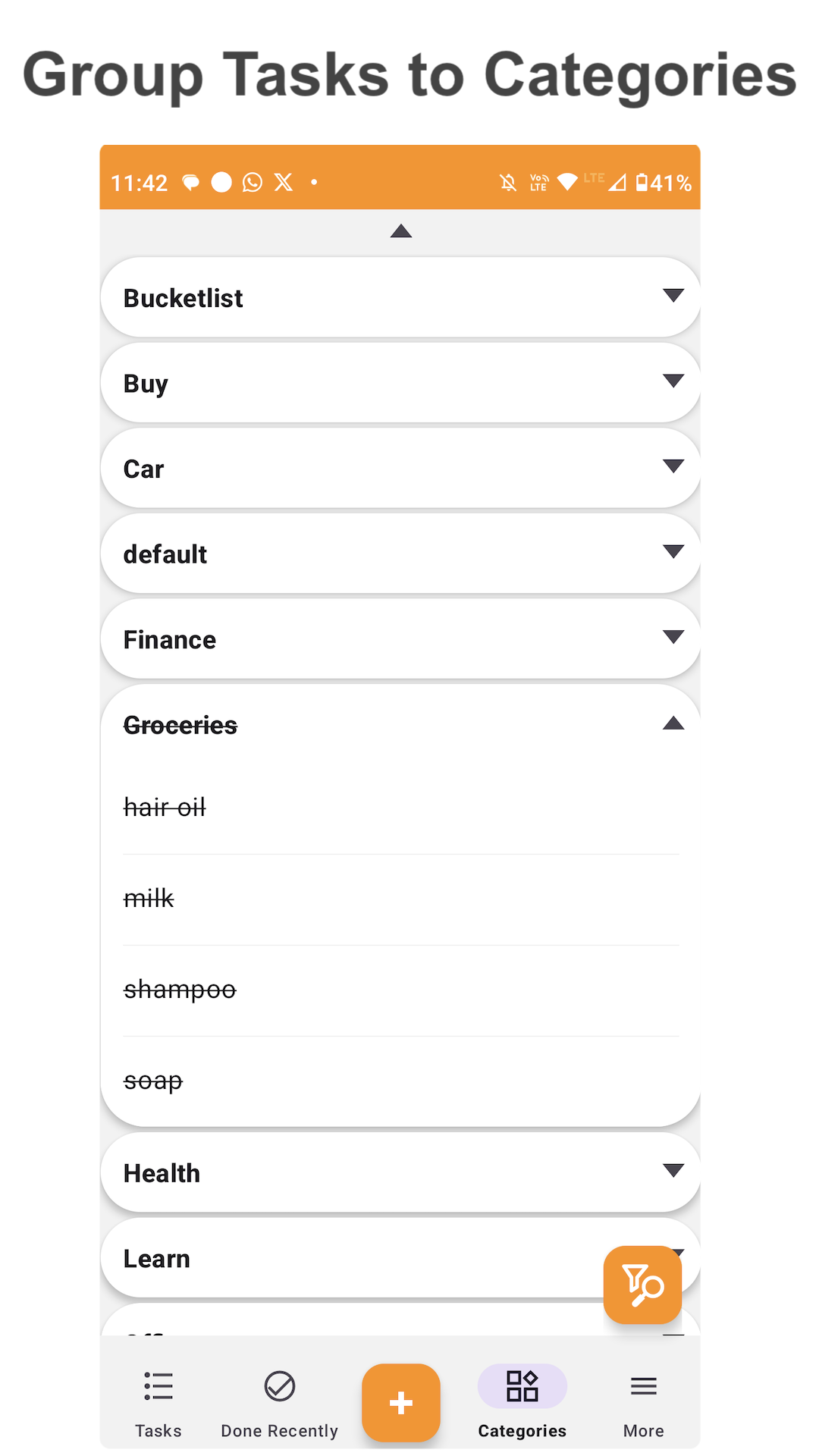The image size is (819, 1456).
Task: Select the Health category row
Action: 400,1172
